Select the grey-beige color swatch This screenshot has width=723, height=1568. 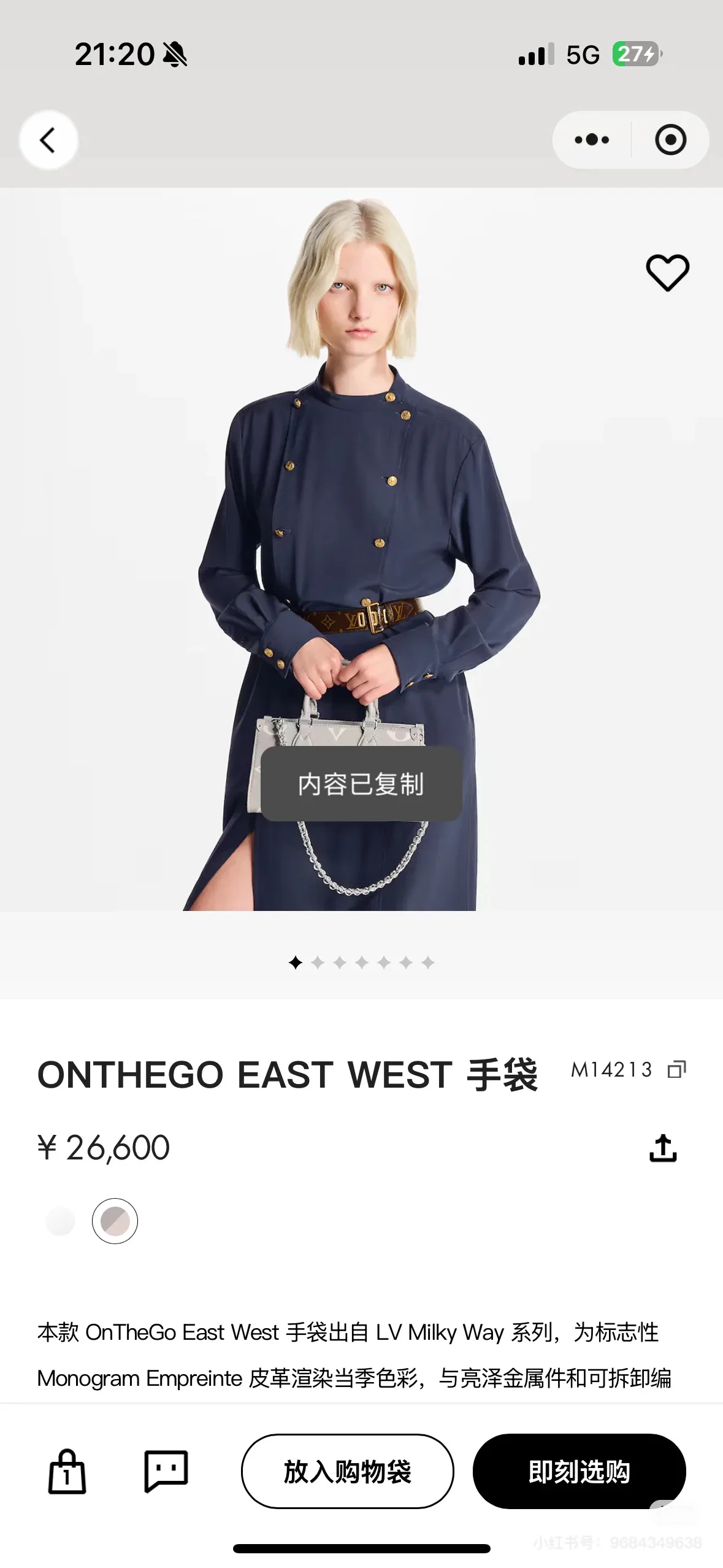pos(115,1221)
